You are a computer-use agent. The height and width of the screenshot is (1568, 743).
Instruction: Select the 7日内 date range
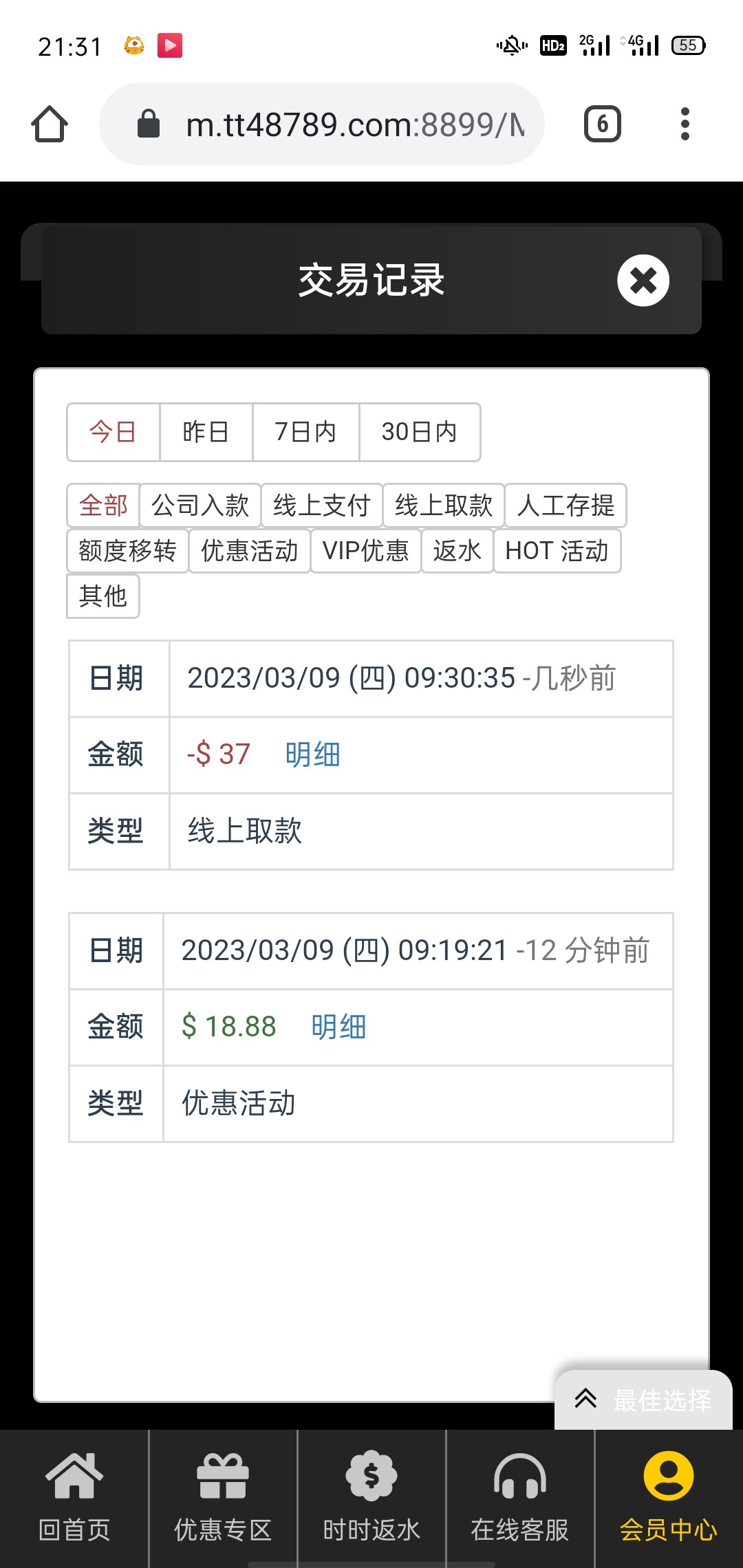pyautogui.click(x=305, y=432)
